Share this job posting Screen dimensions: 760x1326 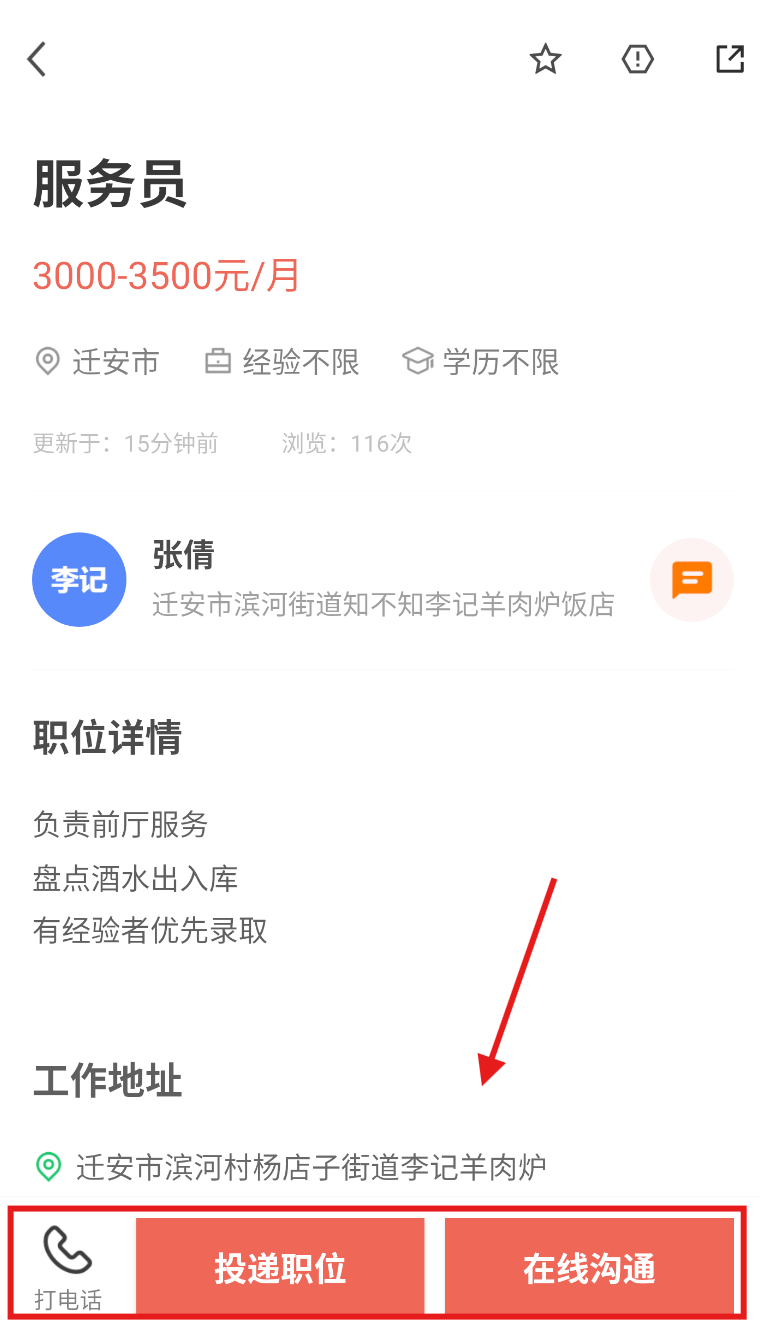[x=730, y=60]
